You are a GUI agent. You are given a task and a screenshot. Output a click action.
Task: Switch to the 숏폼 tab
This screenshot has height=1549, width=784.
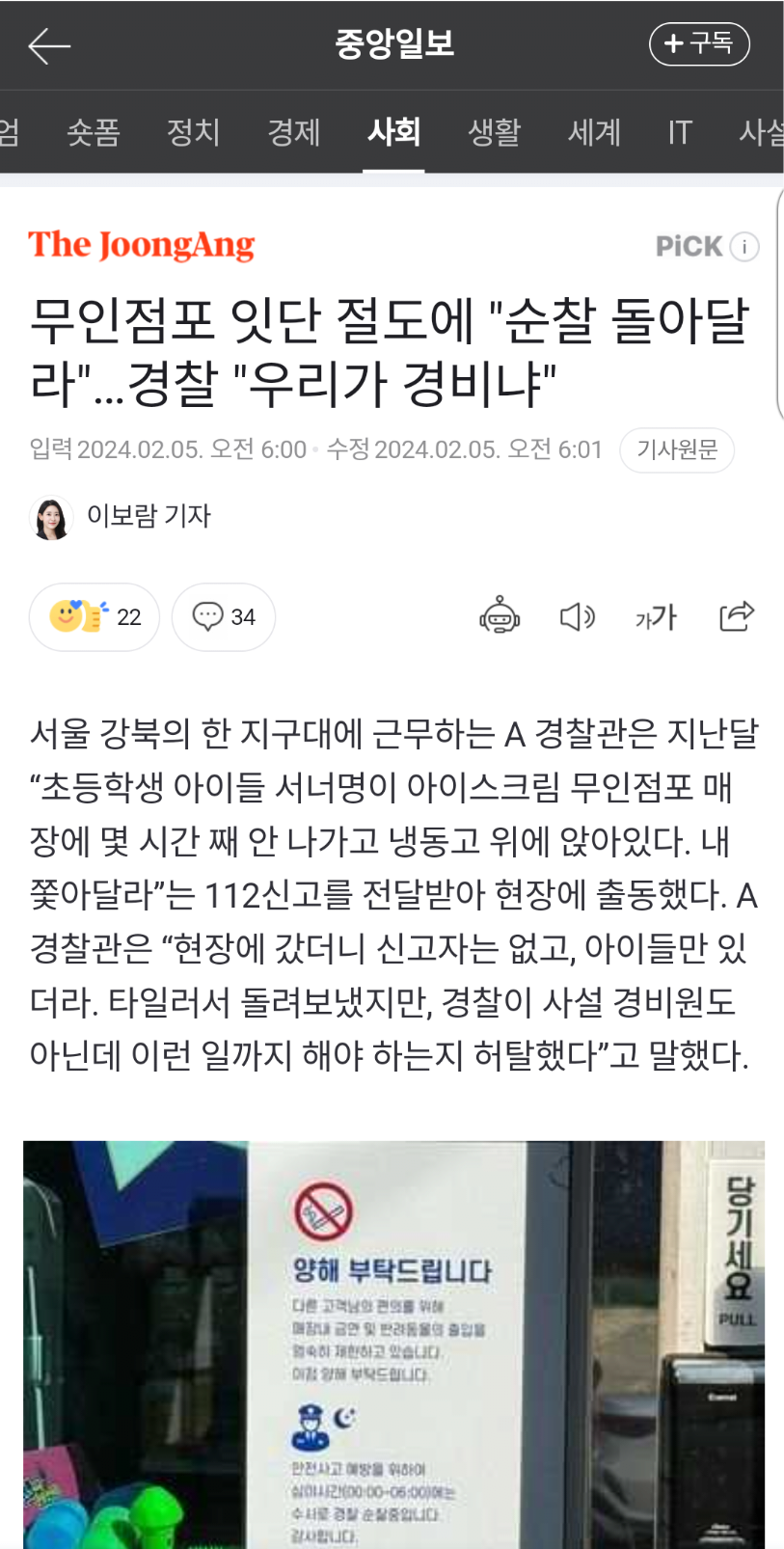pos(94,132)
